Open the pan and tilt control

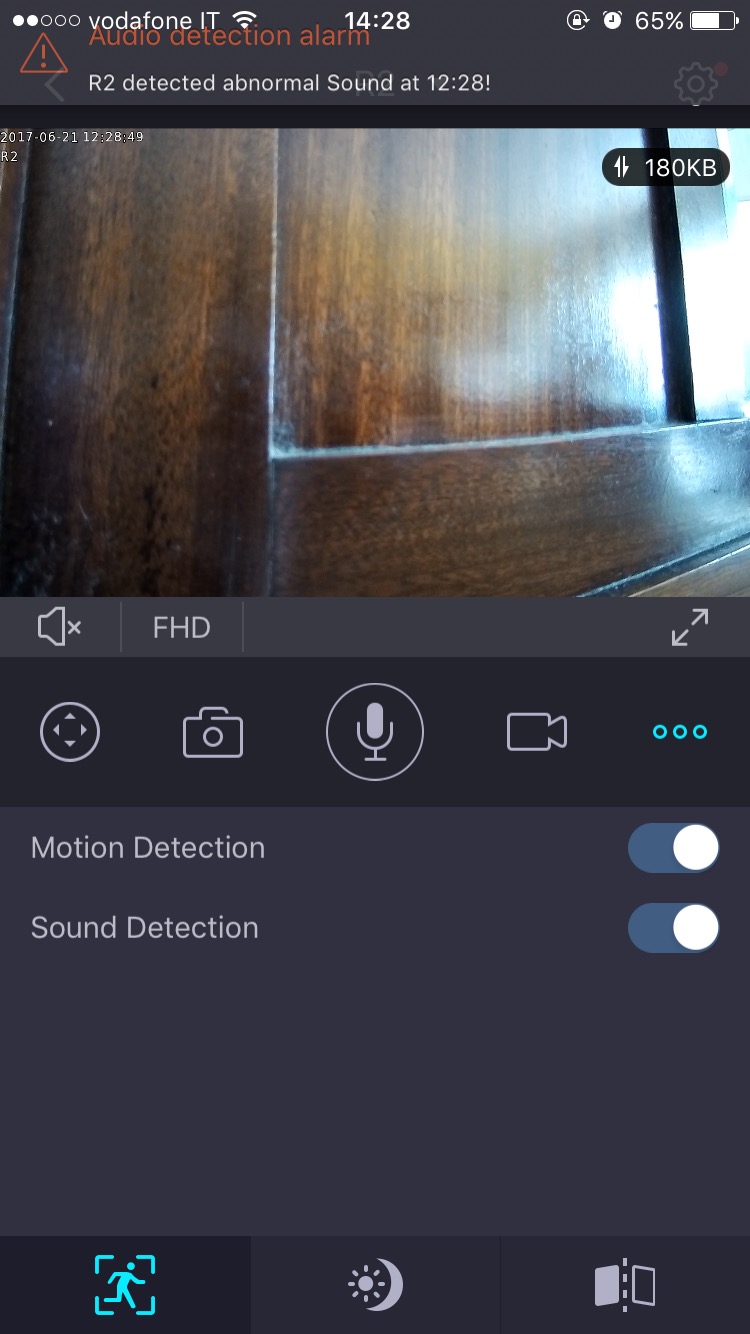coord(70,732)
